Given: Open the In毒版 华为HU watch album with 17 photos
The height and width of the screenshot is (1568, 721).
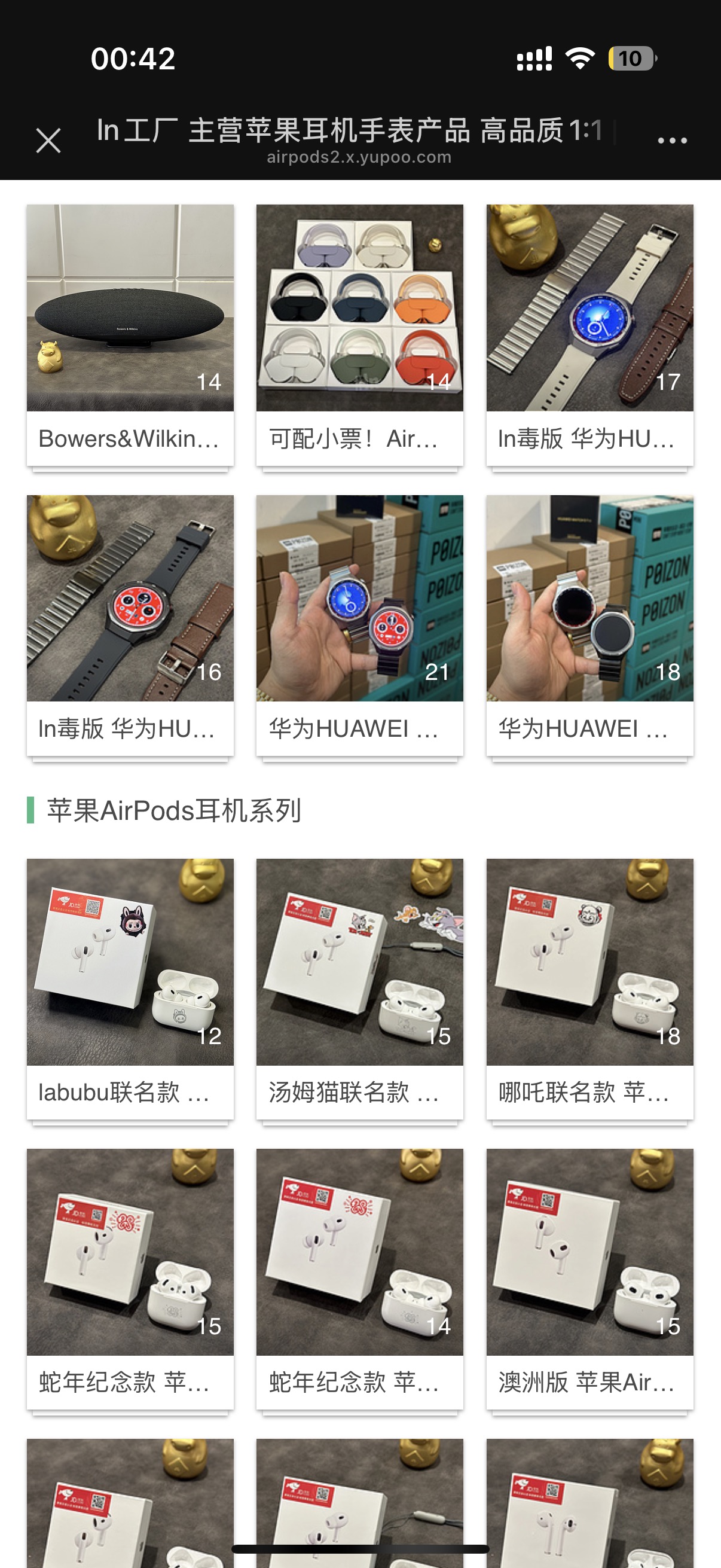Looking at the screenshot, I should click(589, 307).
